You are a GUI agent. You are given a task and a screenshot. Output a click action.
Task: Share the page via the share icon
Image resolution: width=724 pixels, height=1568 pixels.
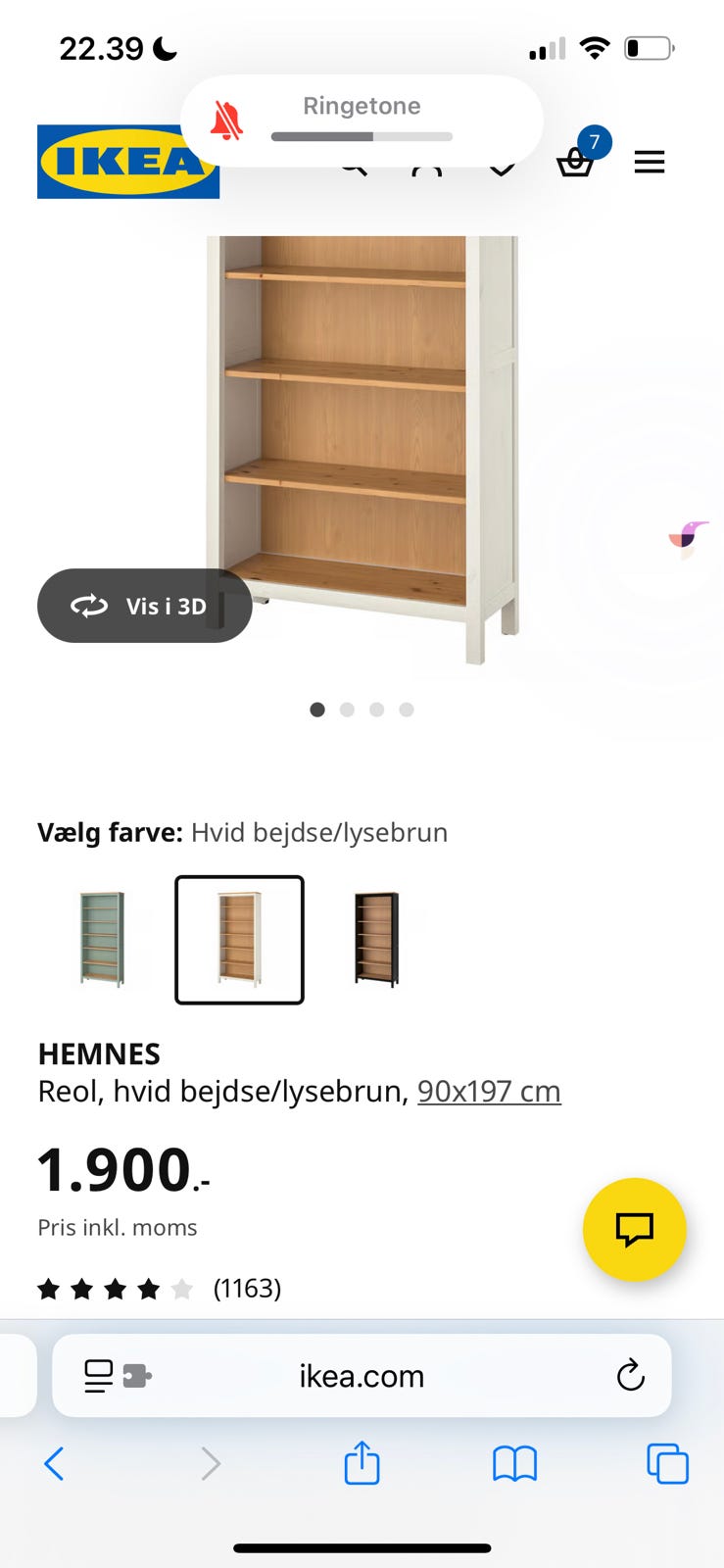[x=362, y=1464]
